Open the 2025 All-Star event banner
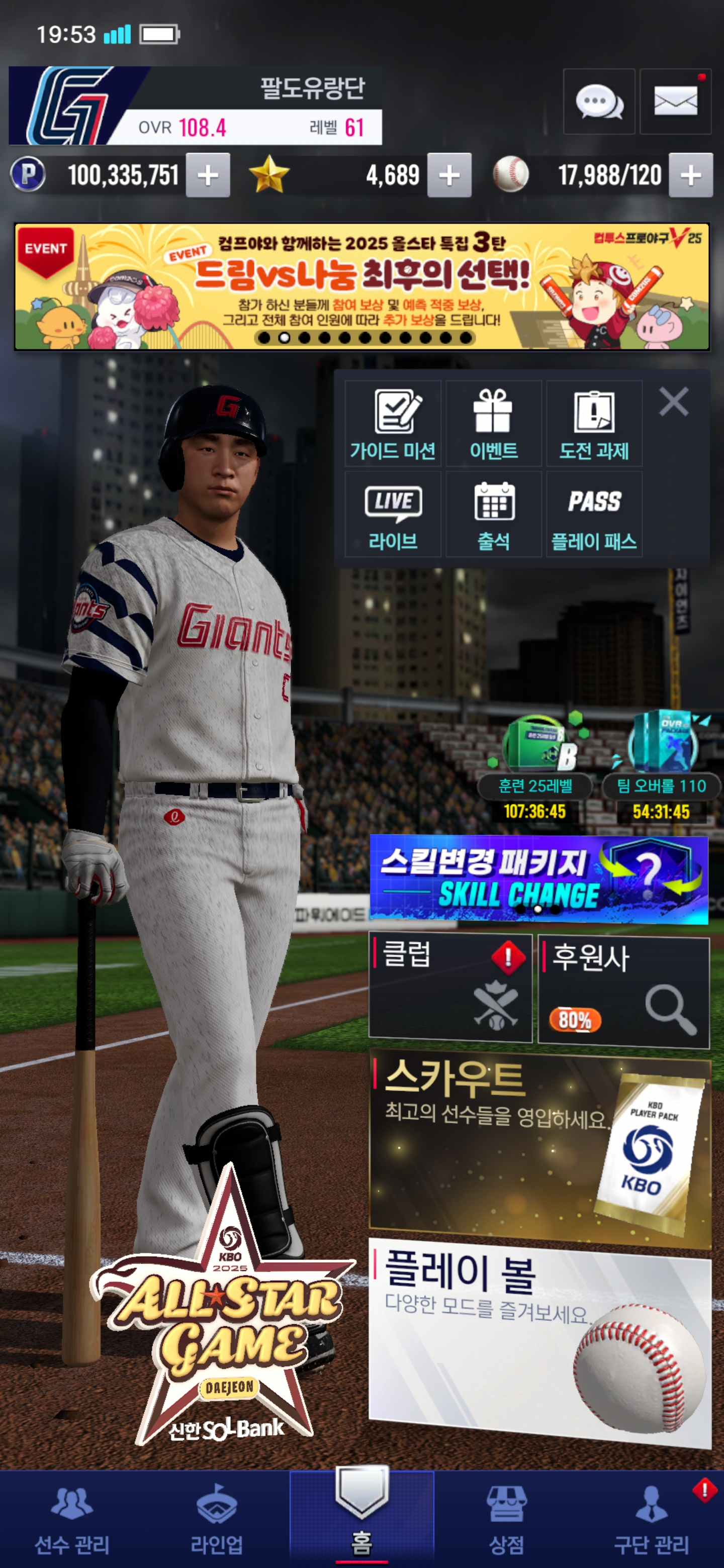724x1568 pixels. click(x=361, y=286)
